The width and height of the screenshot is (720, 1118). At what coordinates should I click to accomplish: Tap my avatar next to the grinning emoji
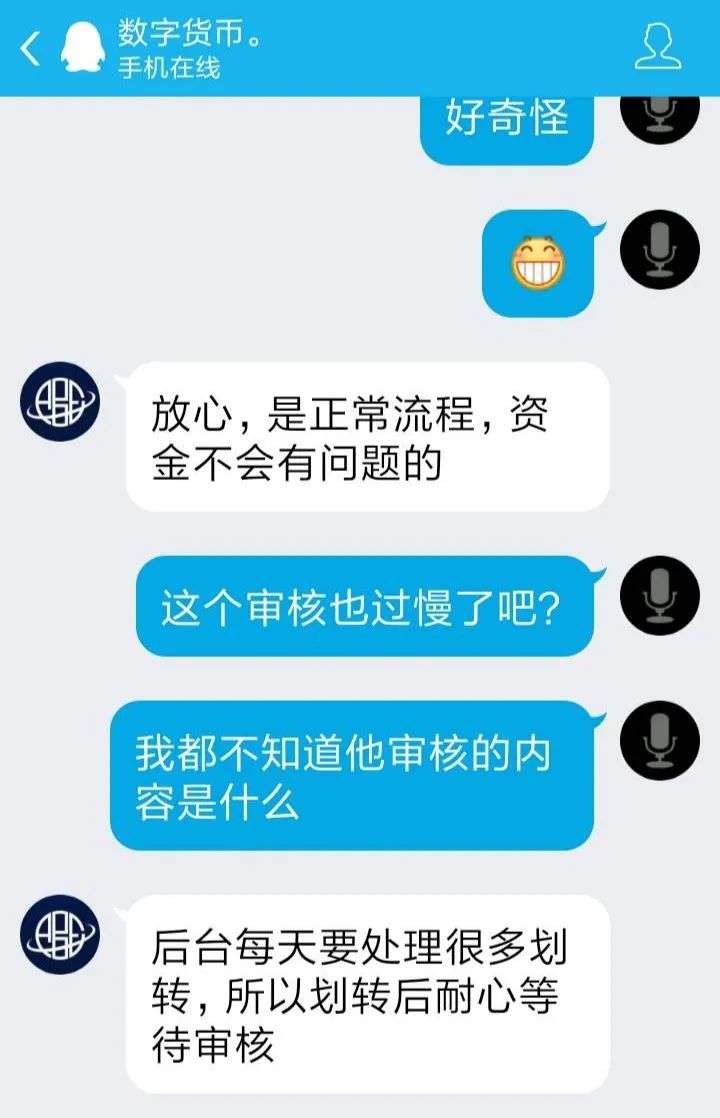pos(659,249)
